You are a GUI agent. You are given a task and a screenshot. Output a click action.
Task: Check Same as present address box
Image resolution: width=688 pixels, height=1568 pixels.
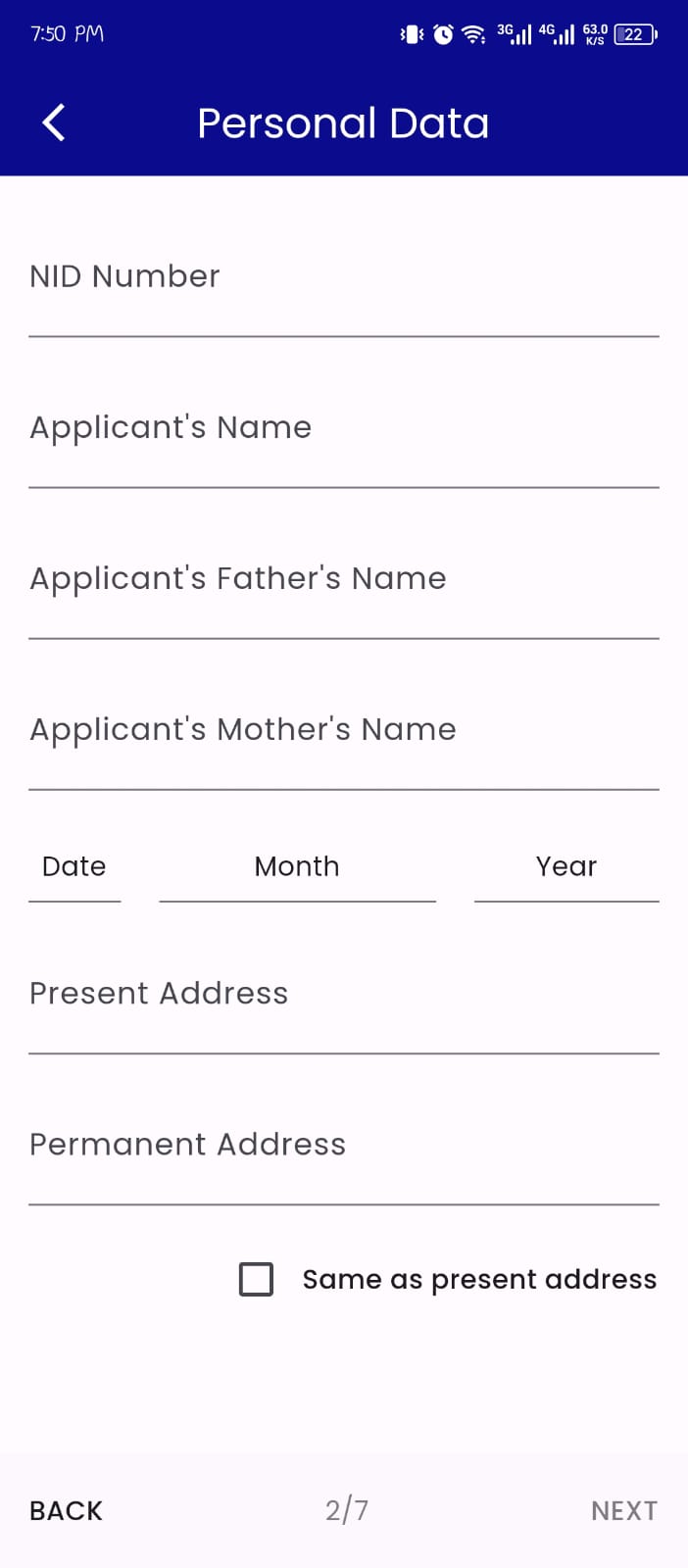click(257, 1279)
